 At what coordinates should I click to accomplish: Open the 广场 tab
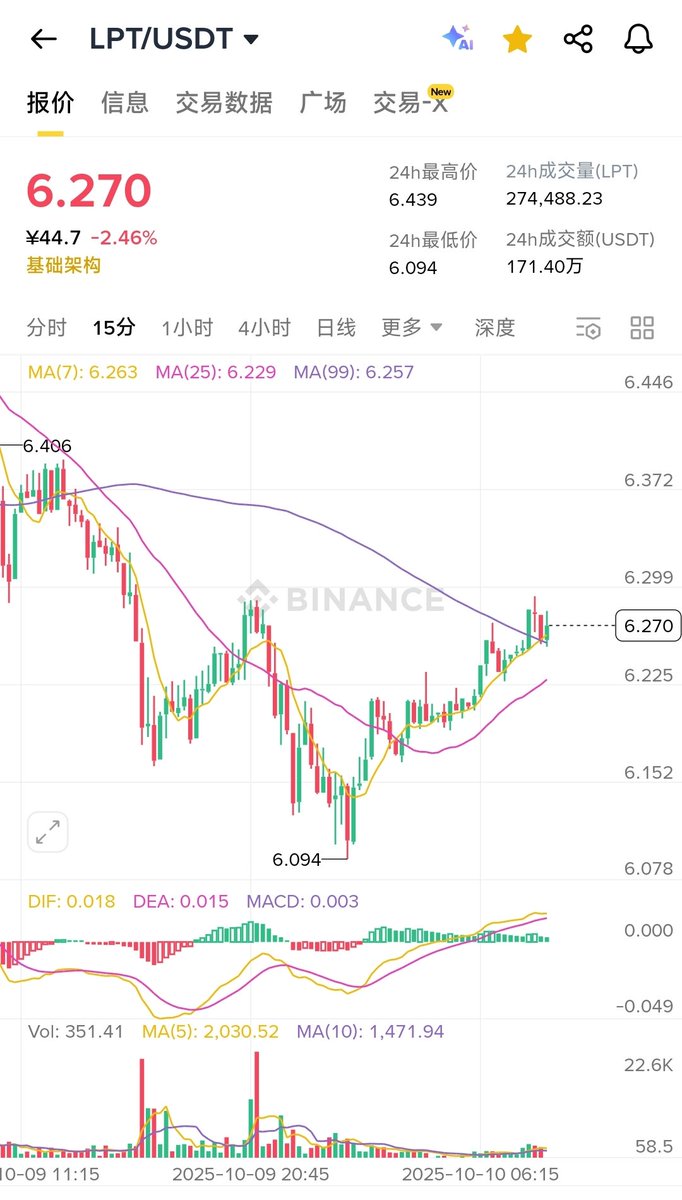pos(323,102)
